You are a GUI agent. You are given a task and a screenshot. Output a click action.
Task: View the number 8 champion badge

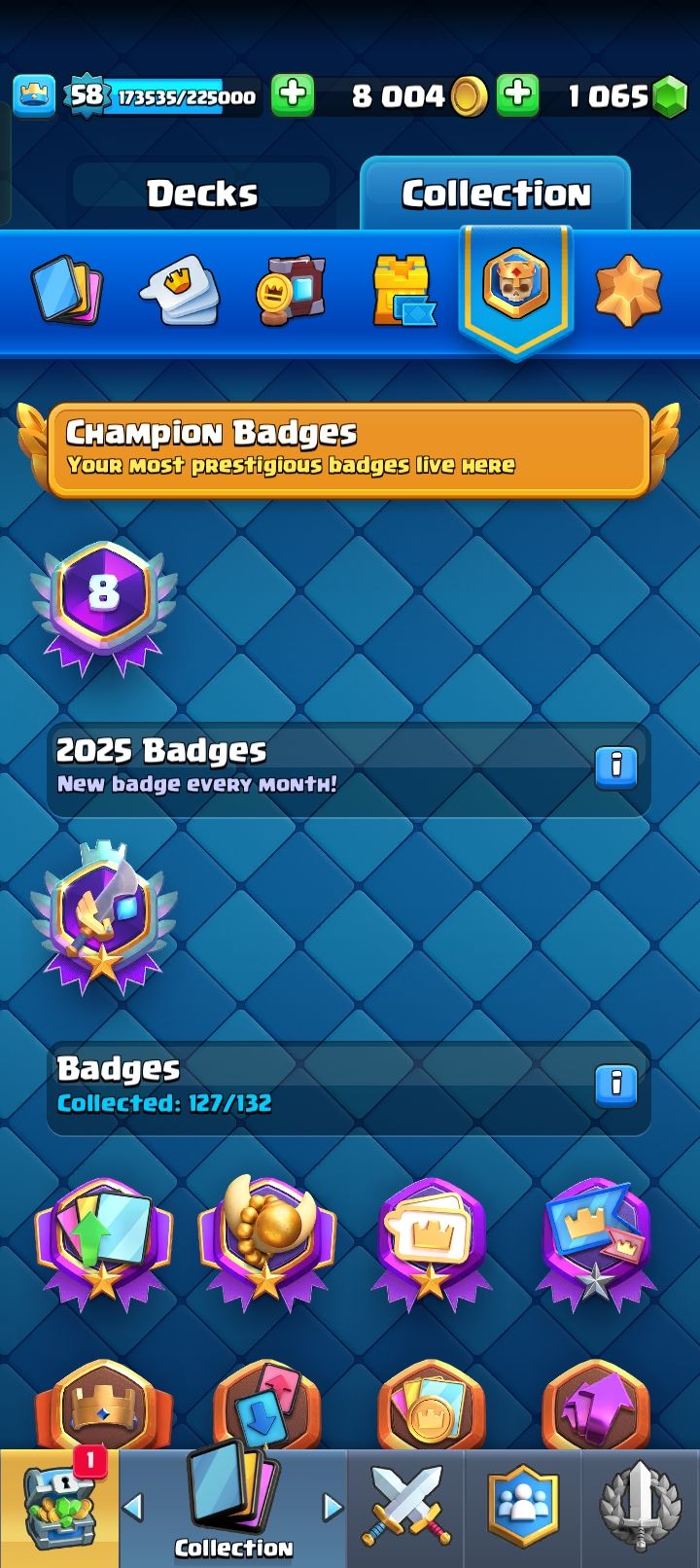point(104,605)
